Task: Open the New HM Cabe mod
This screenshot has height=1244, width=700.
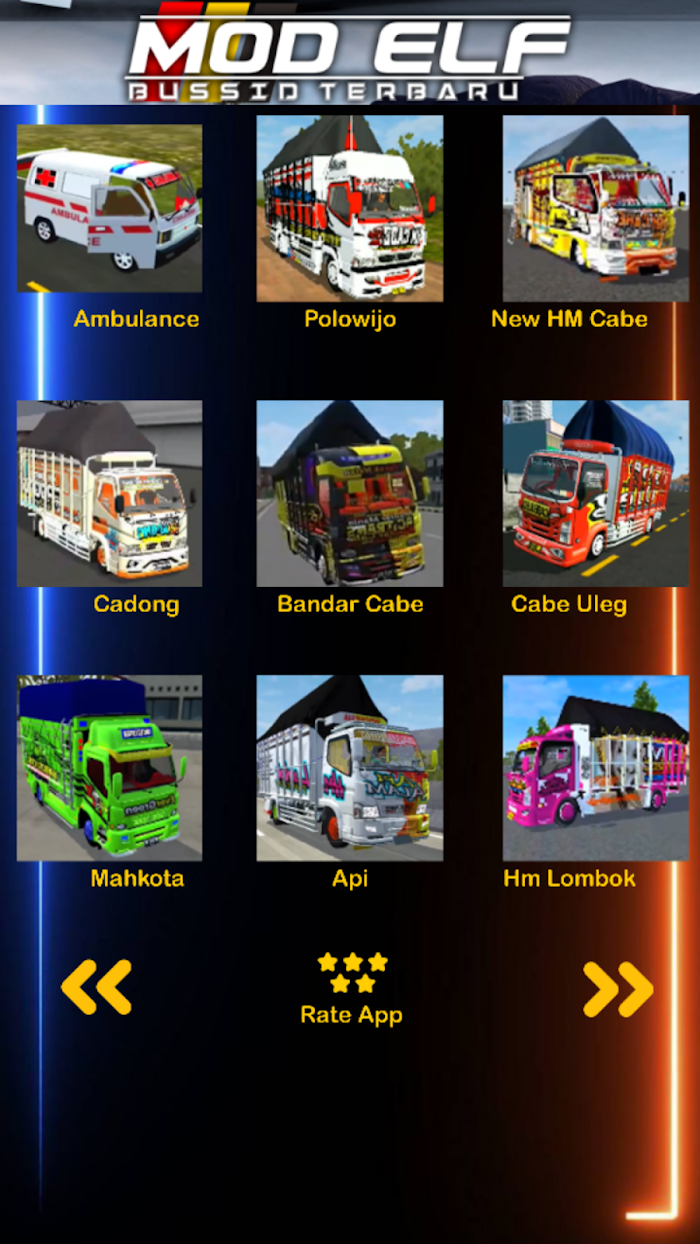Action: pos(595,208)
